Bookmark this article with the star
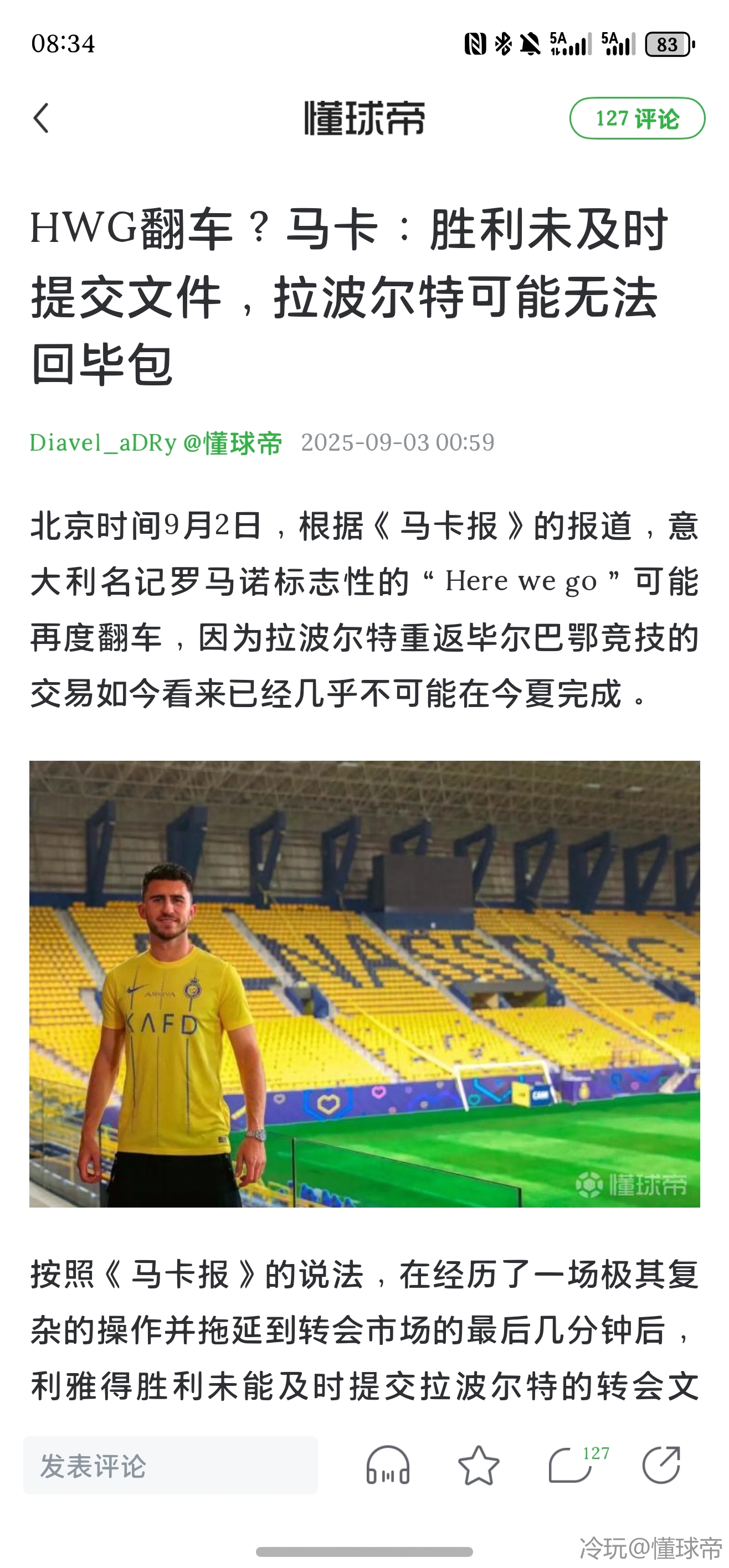729x1568 pixels. (479, 1466)
